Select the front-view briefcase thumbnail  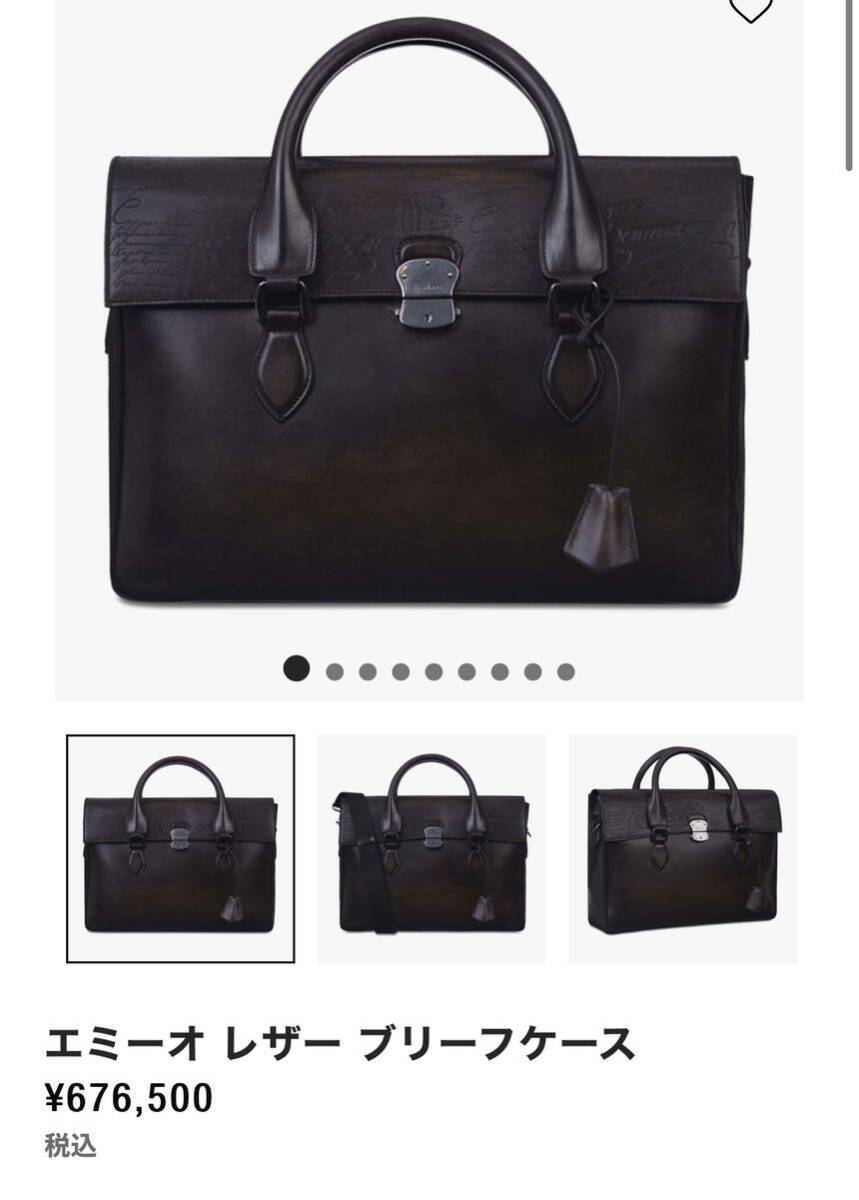coord(180,849)
